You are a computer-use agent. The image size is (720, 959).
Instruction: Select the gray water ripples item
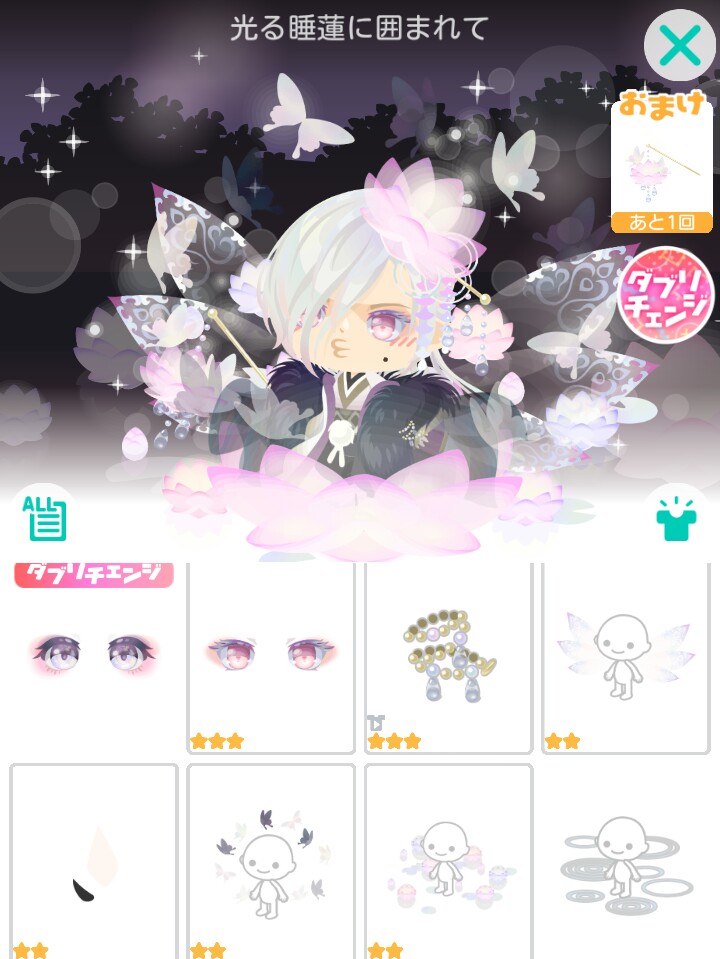tap(625, 860)
